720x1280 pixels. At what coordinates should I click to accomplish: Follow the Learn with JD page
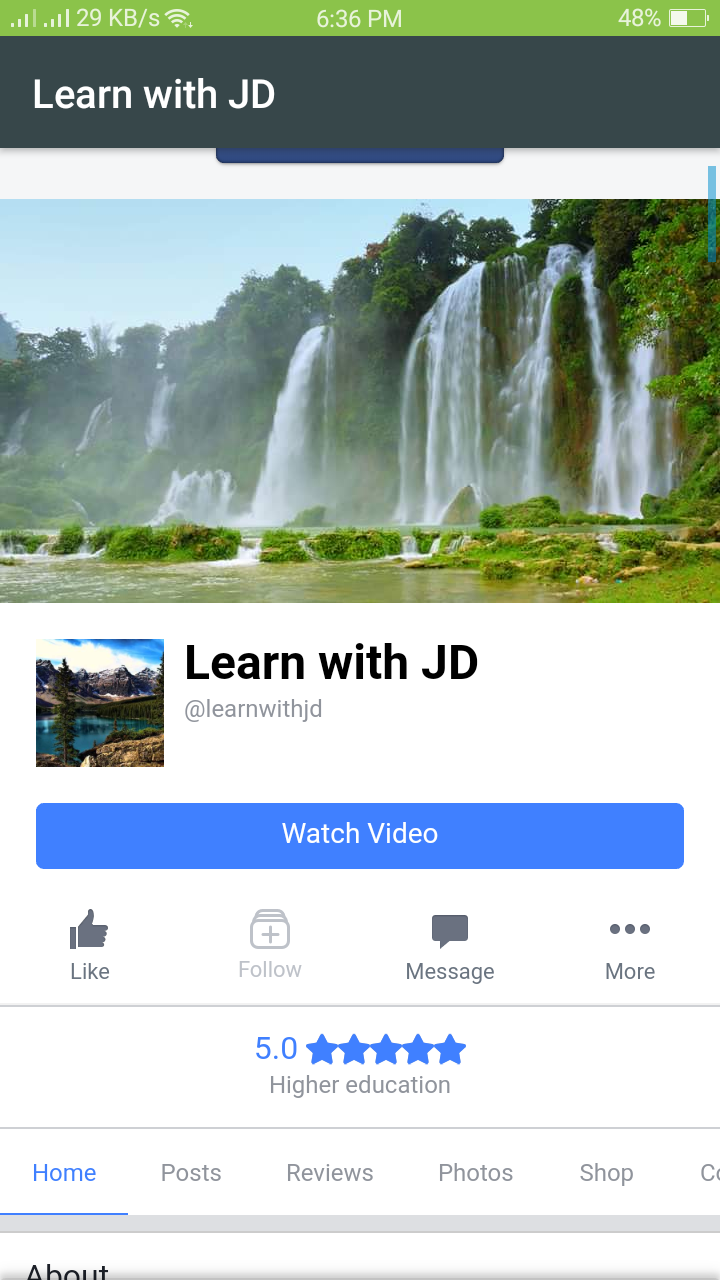click(269, 945)
